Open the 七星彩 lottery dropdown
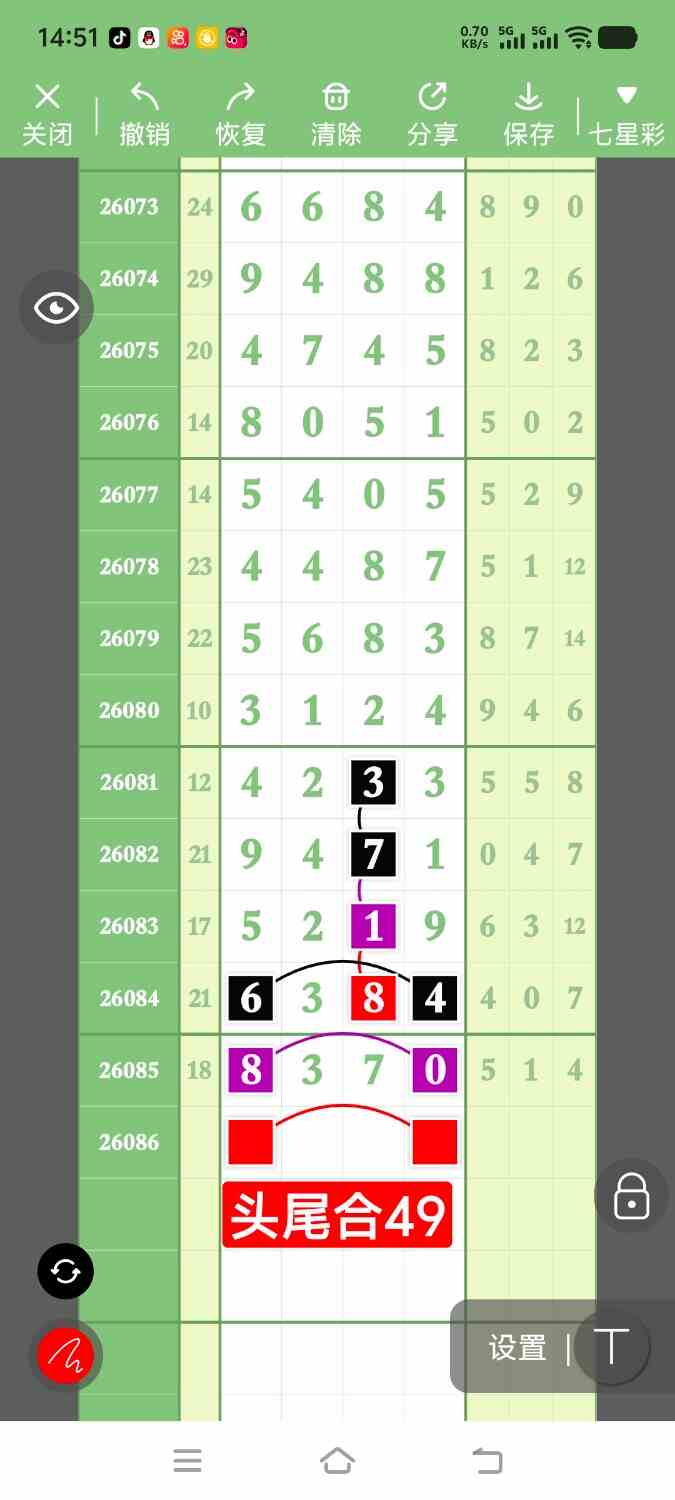The height and width of the screenshot is (1500, 675). click(x=627, y=115)
